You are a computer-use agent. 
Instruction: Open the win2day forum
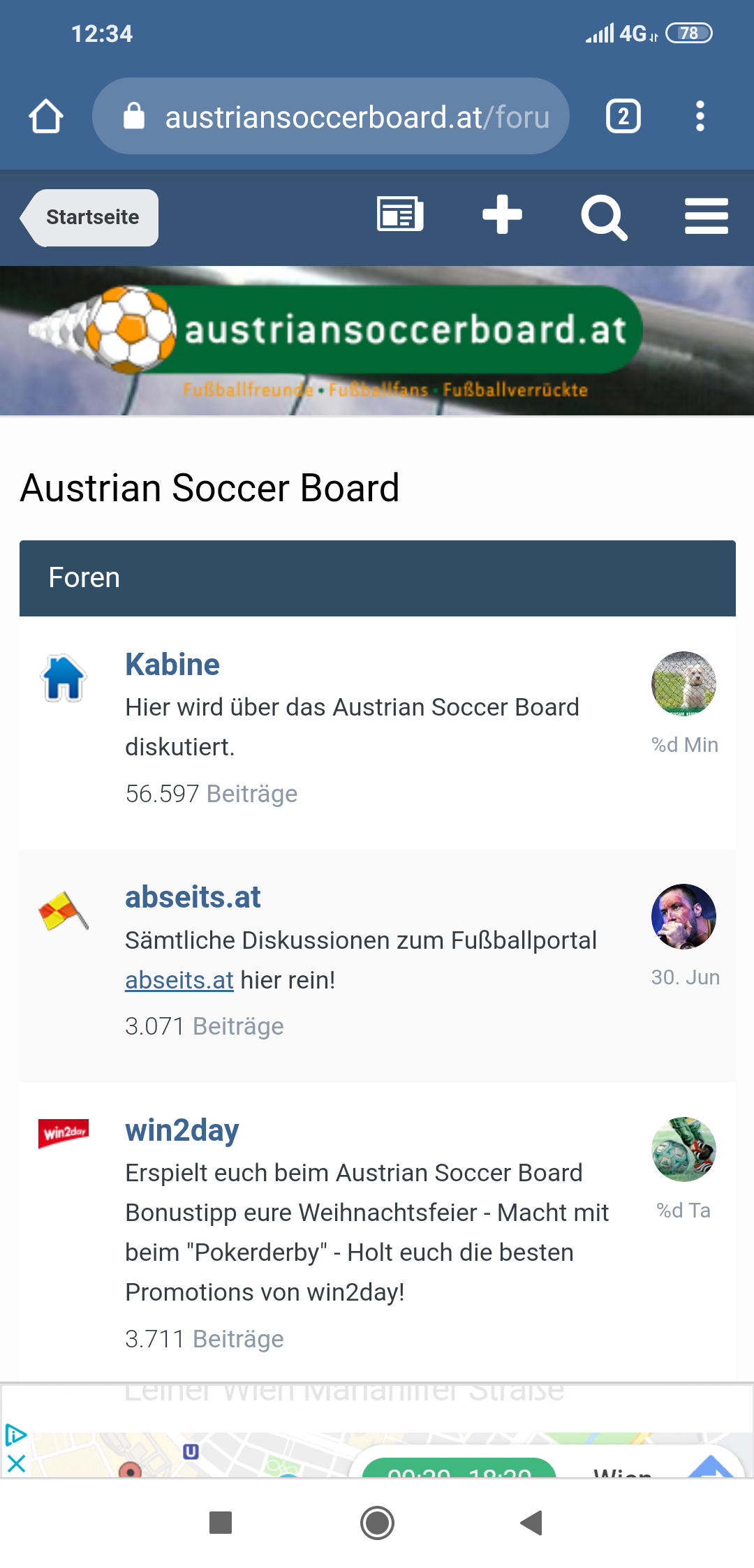[x=182, y=1130]
